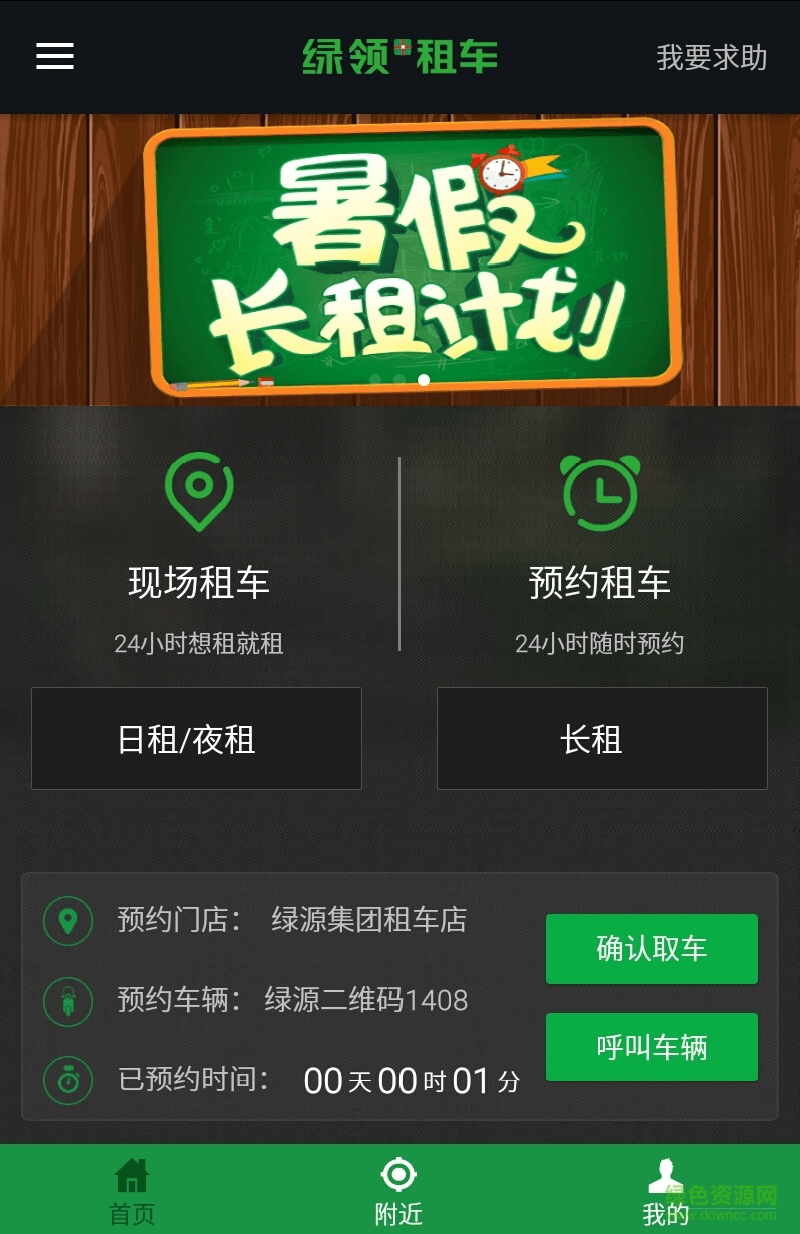Tap 我要求助 for help
Screen dimensions: 800x1234
point(711,57)
